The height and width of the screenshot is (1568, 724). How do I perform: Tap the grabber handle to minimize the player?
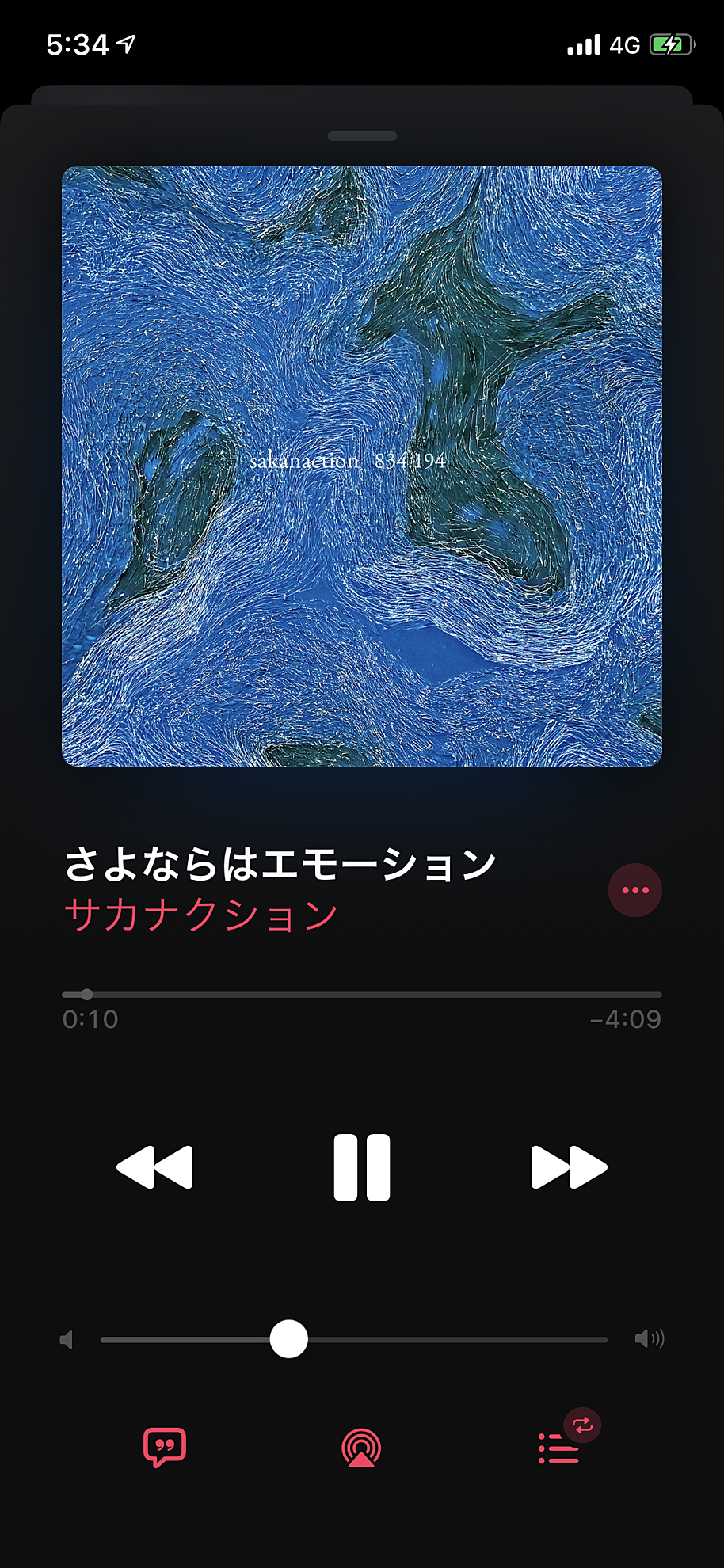(362, 136)
